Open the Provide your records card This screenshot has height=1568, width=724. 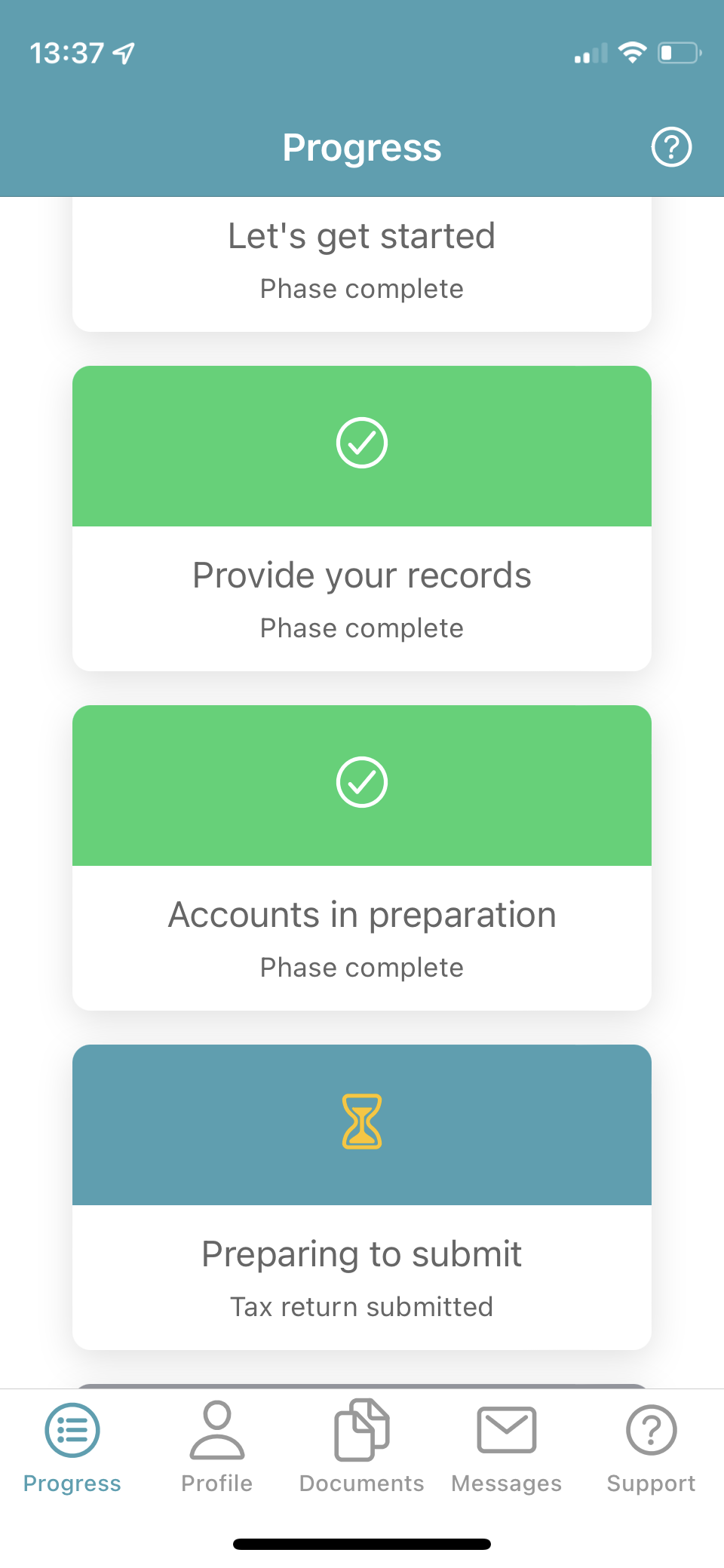362,519
